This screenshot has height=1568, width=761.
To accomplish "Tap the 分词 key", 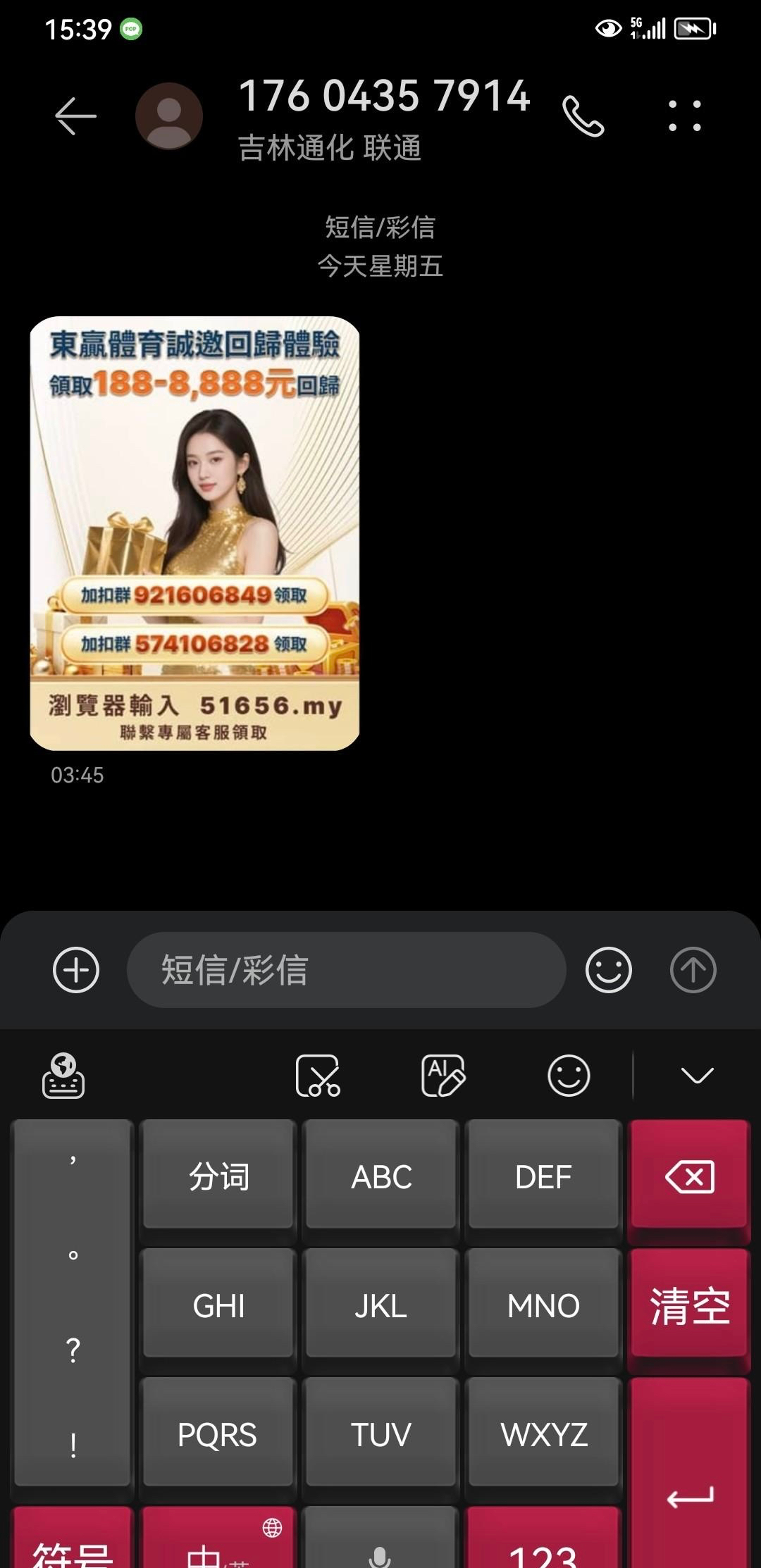I will click(218, 1176).
